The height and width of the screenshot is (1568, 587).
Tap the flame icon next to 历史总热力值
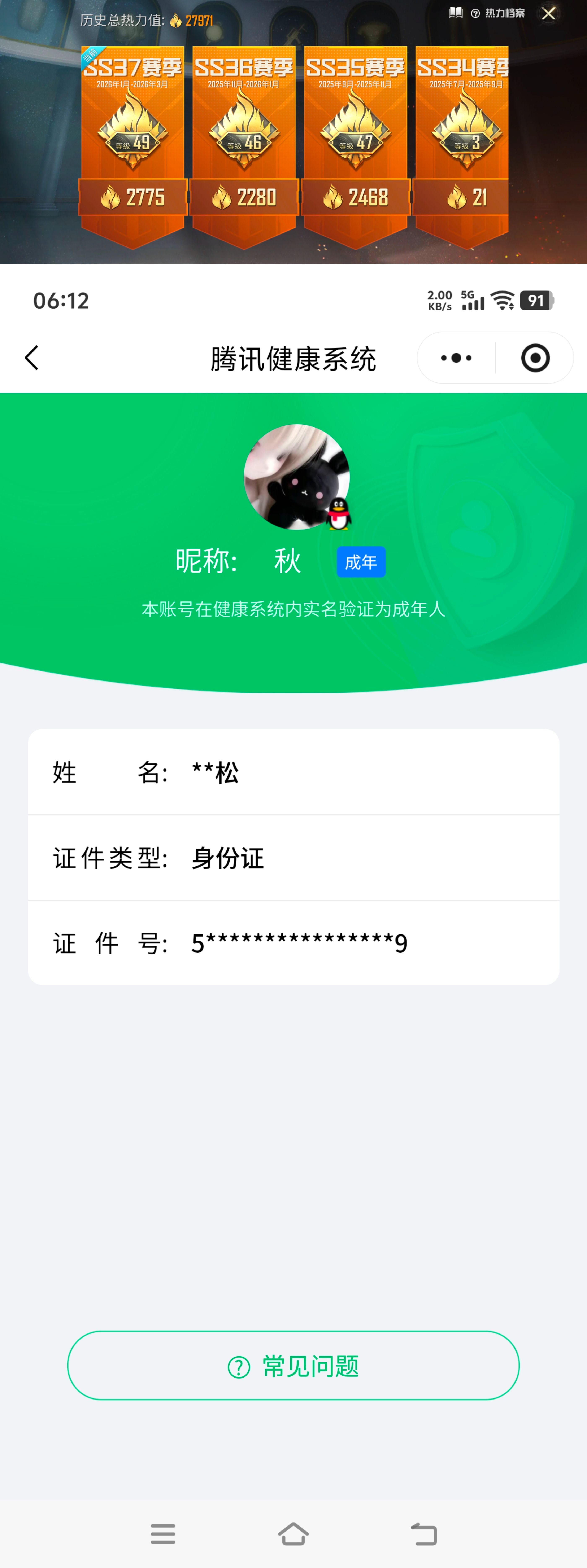tap(176, 20)
